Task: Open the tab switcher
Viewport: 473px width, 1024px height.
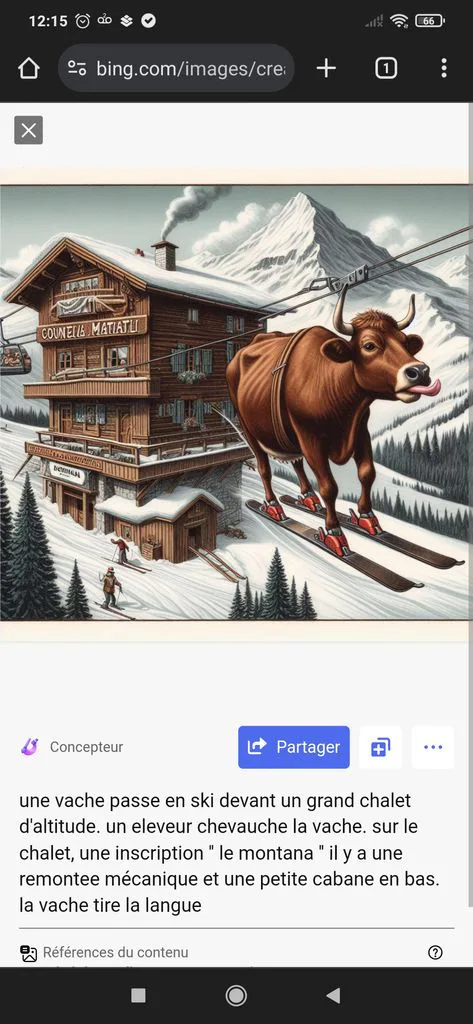Action: pyautogui.click(x=385, y=68)
